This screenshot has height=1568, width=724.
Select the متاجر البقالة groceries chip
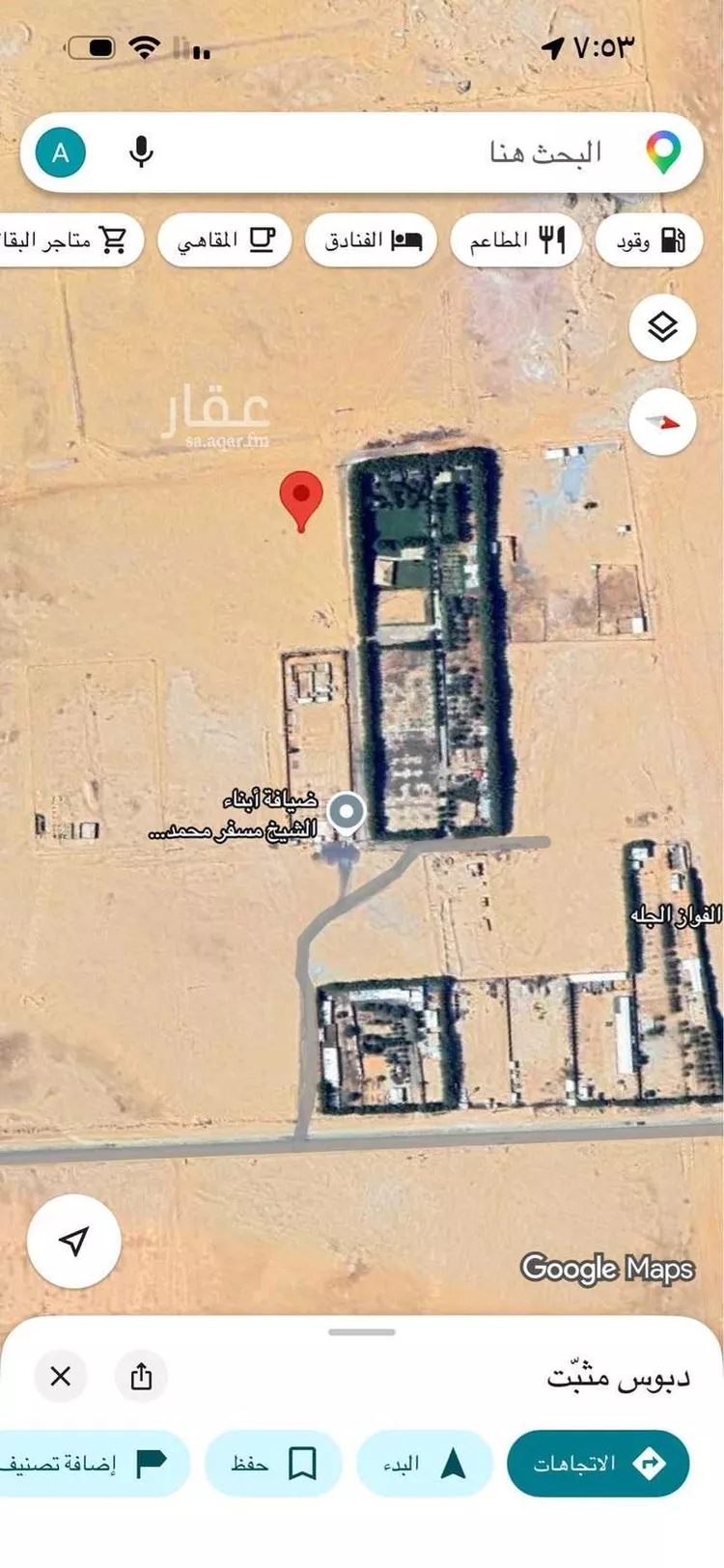click(x=68, y=240)
